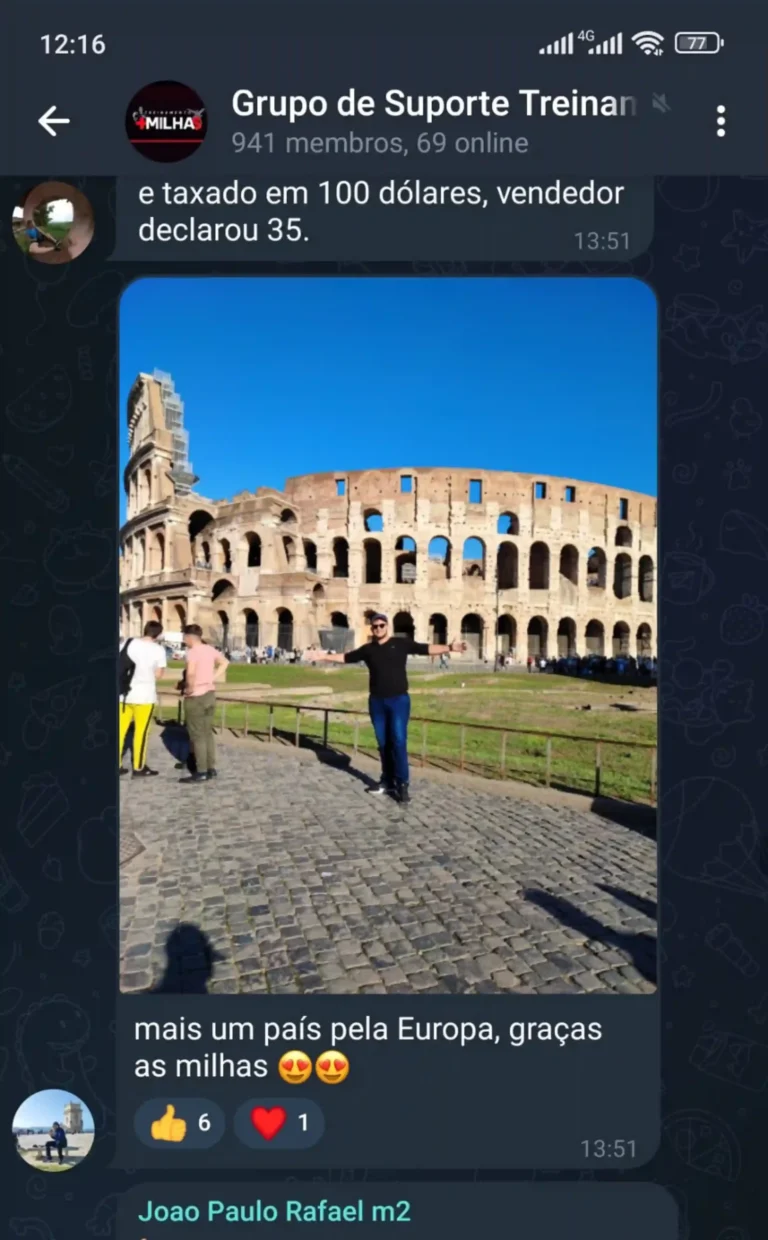Image resolution: width=768 pixels, height=1240 pixels.
Task: Open the photo sender's profile avatar
Action: pyautogui.click(x=53, y=1129)
